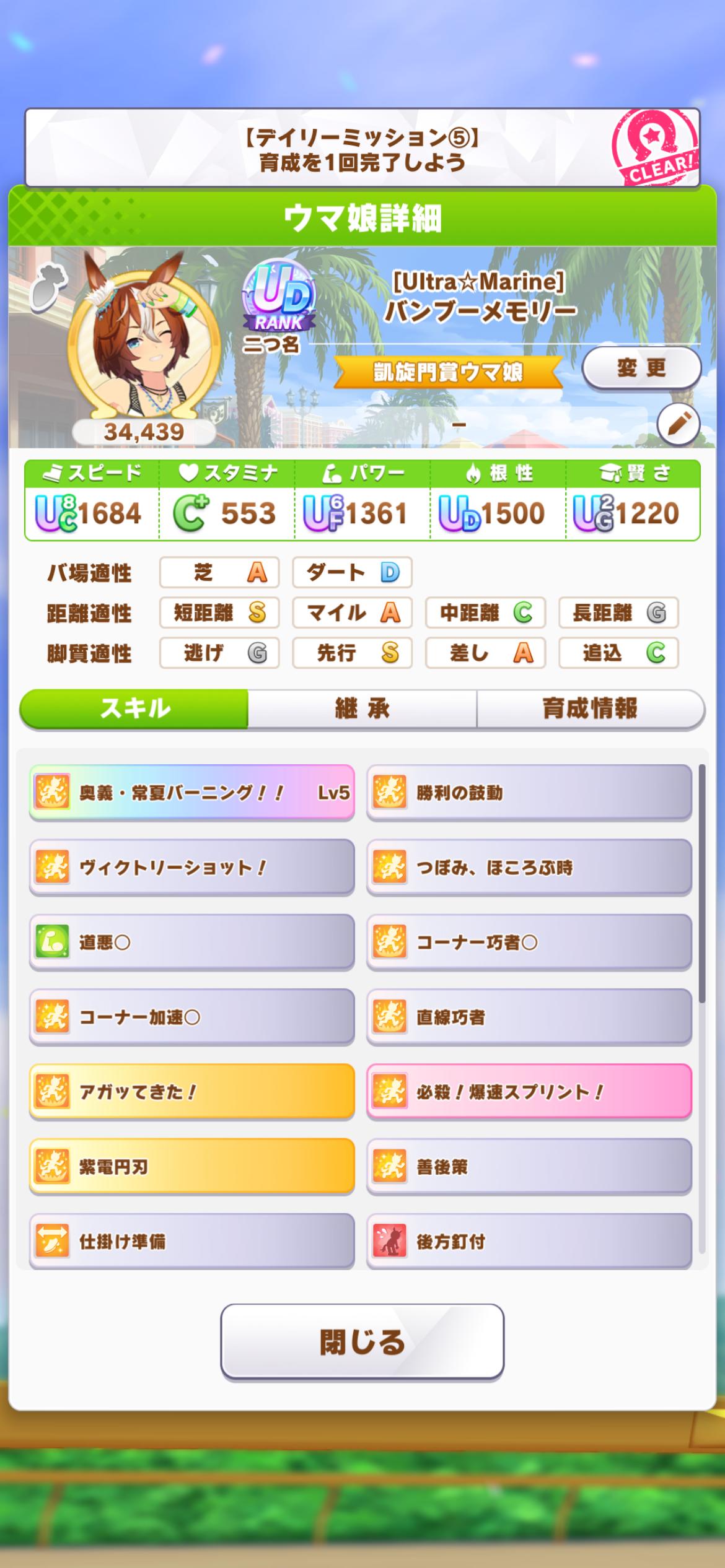The width and height of the screenshot is (725, 1568).
Task: Open skill 奥義・常夏バーニング!! details
Action: click(191, 793)
